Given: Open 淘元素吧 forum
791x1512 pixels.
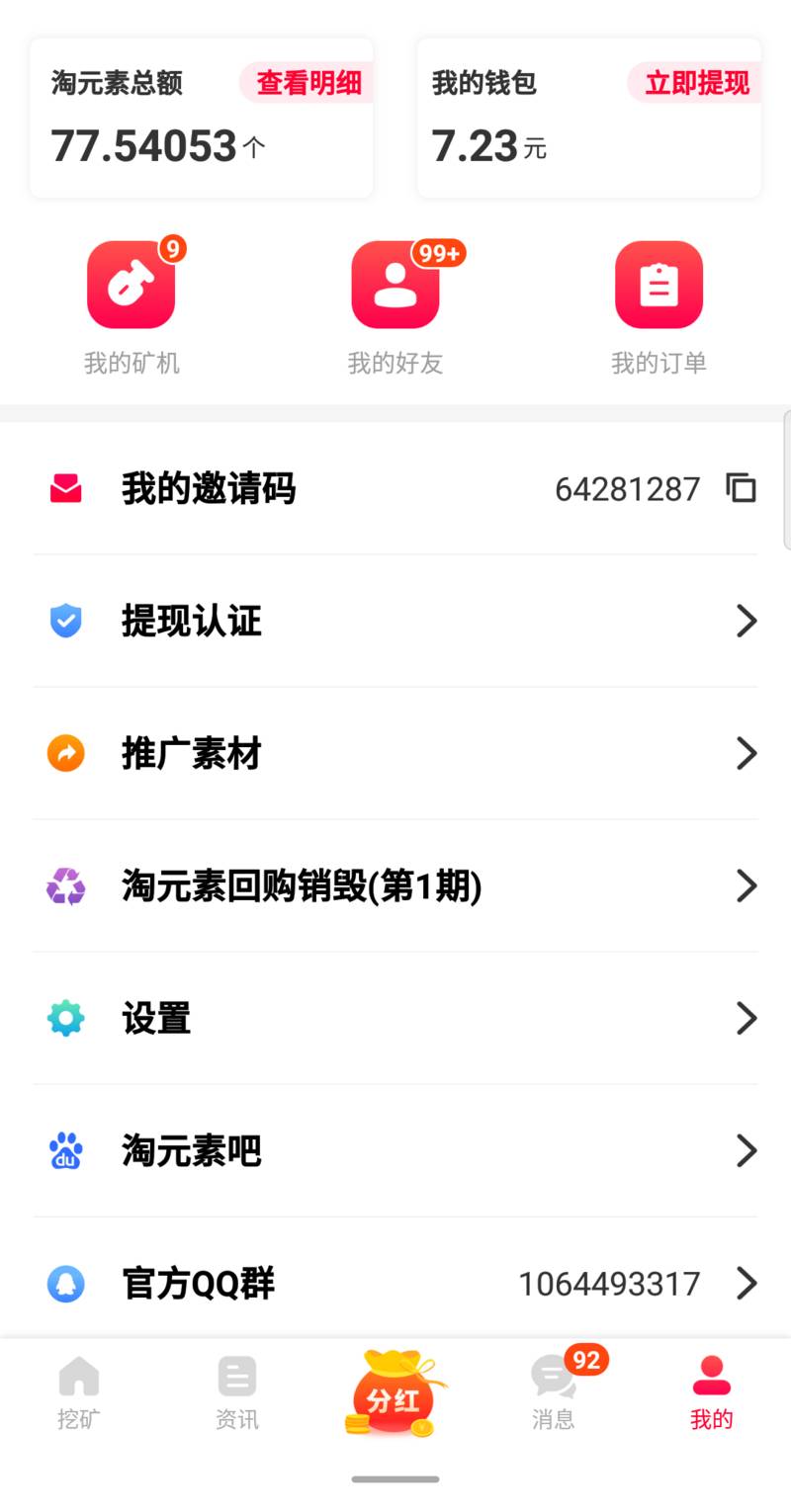Looking at the screenshot, I should click(395, 1150).
